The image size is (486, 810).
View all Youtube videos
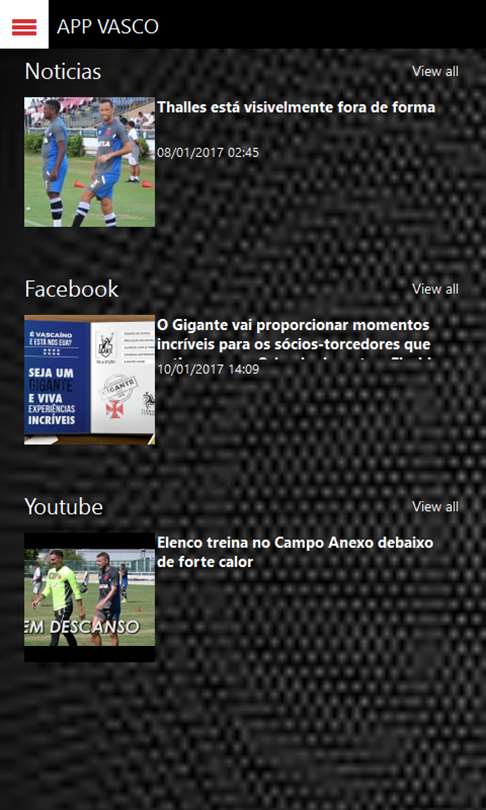tap(435, 507)
